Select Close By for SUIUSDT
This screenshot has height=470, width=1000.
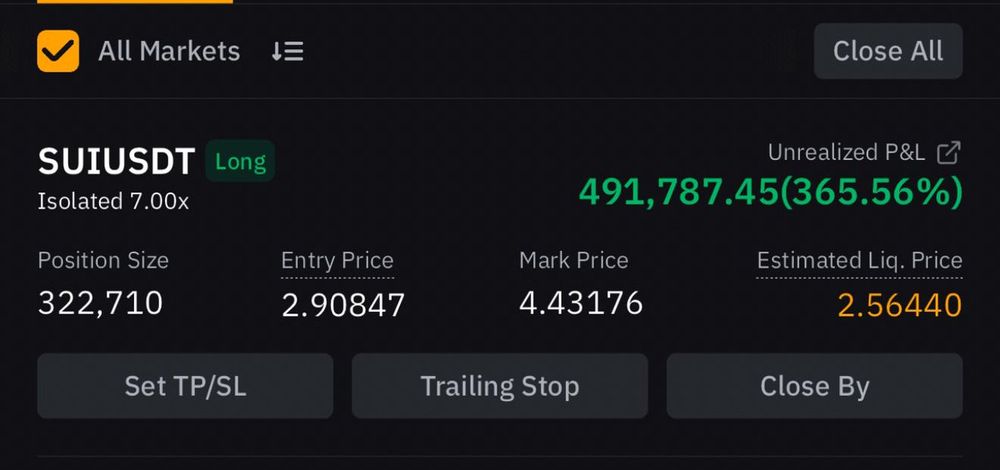[814, 386]
